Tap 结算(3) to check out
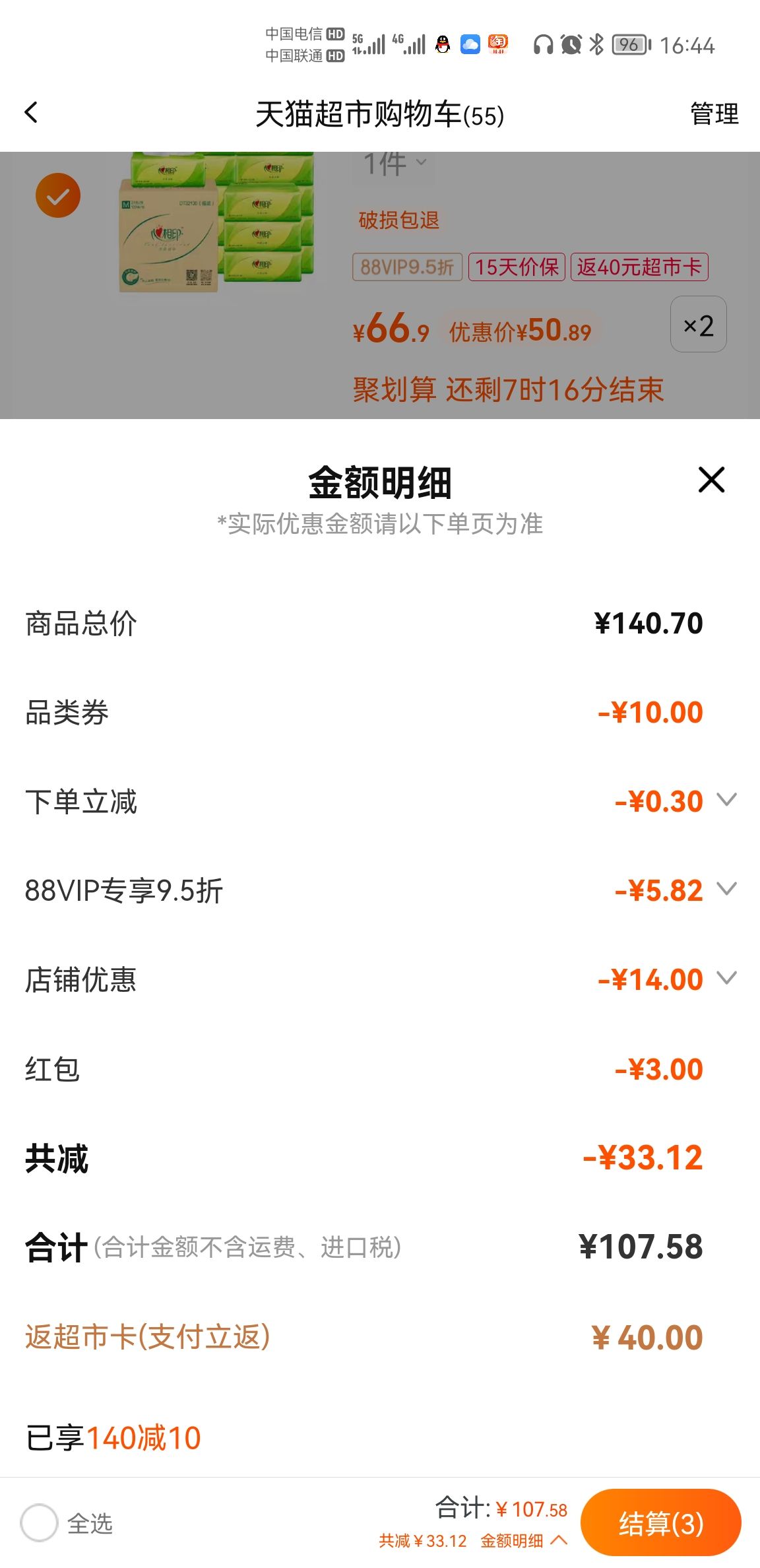The image size is (760, 1568). coord(660,1523)
